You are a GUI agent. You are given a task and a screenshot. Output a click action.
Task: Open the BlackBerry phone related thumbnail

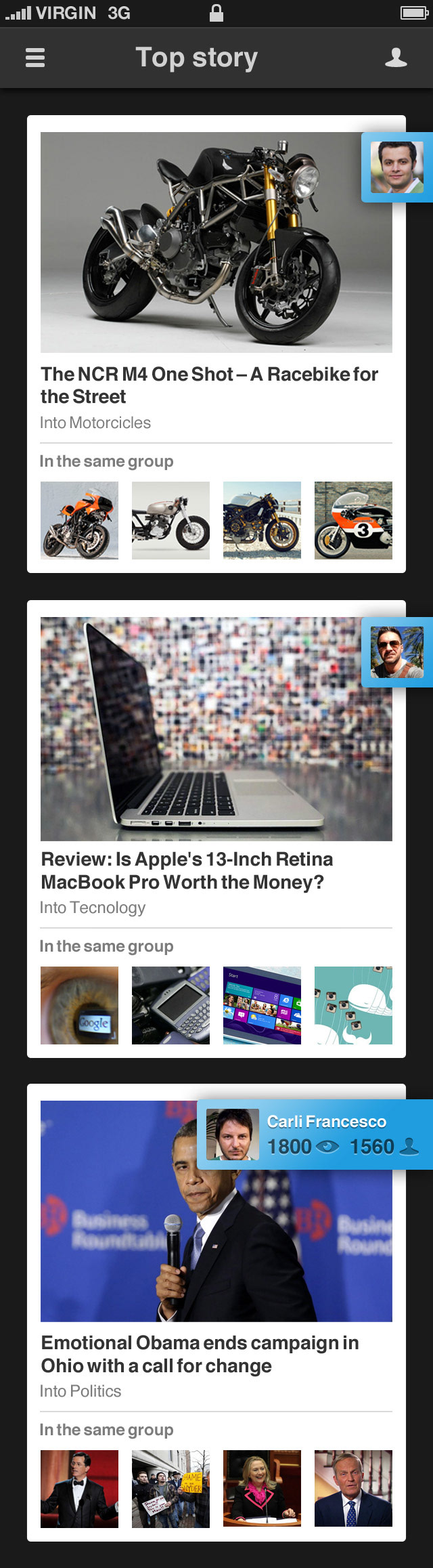[x=170, y=1005]
